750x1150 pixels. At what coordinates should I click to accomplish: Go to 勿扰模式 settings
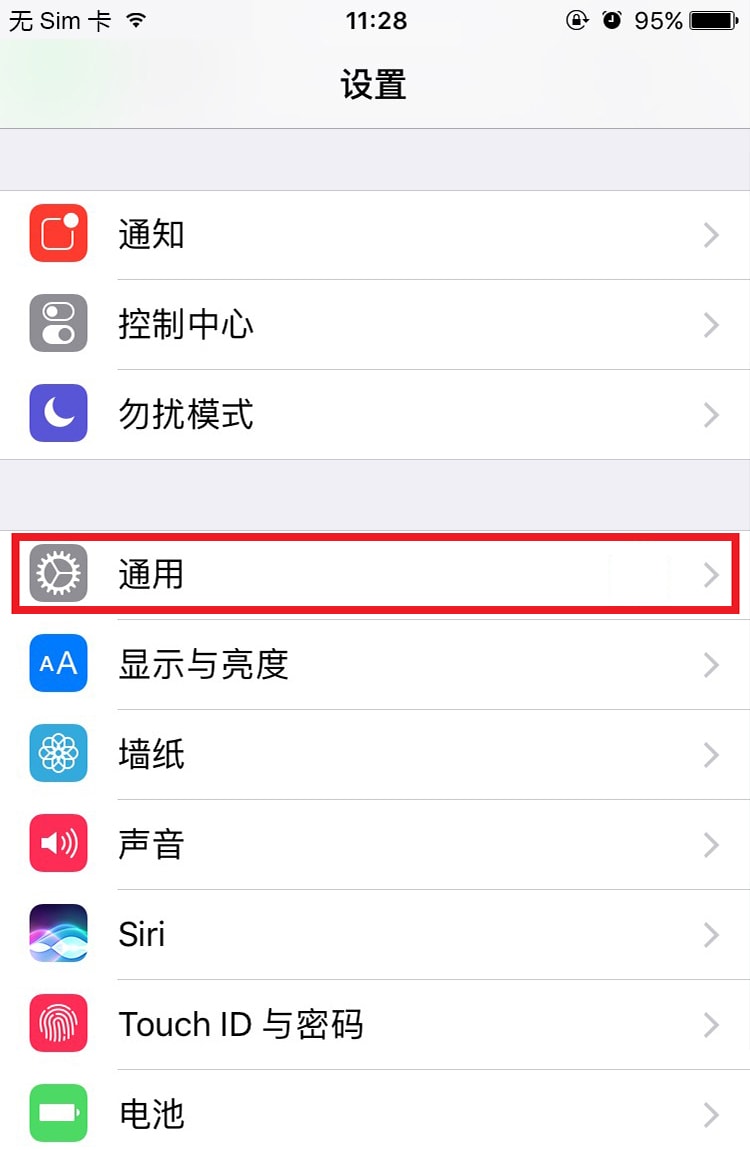click(375, 415)
